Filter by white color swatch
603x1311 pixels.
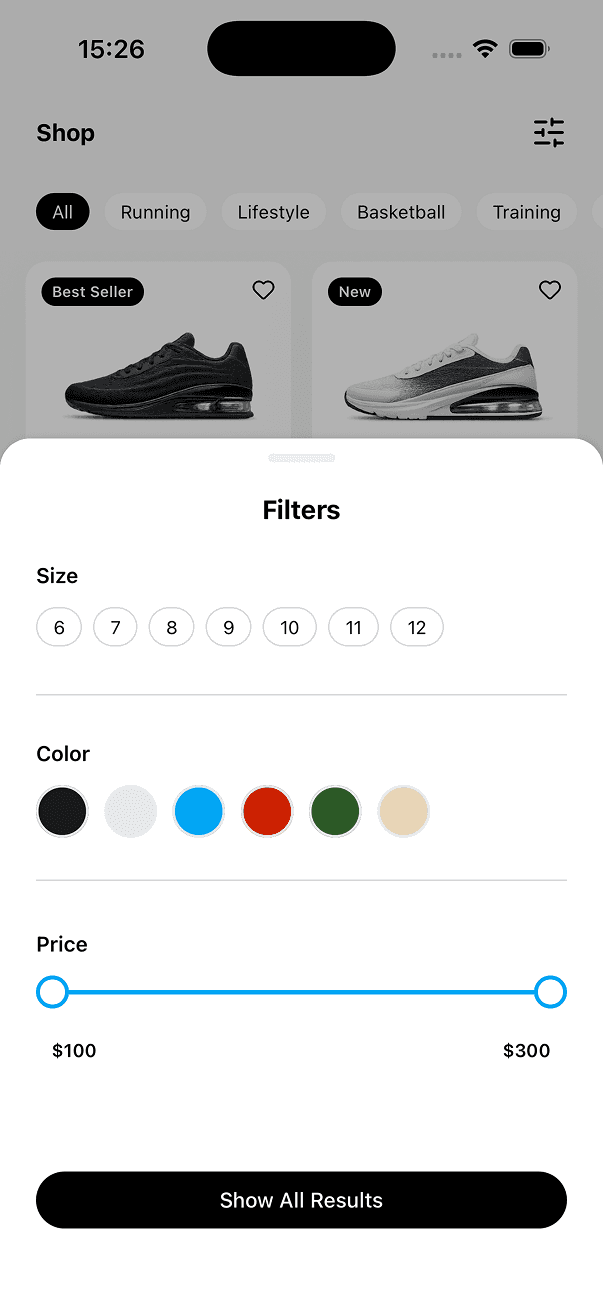coord(131,811)
